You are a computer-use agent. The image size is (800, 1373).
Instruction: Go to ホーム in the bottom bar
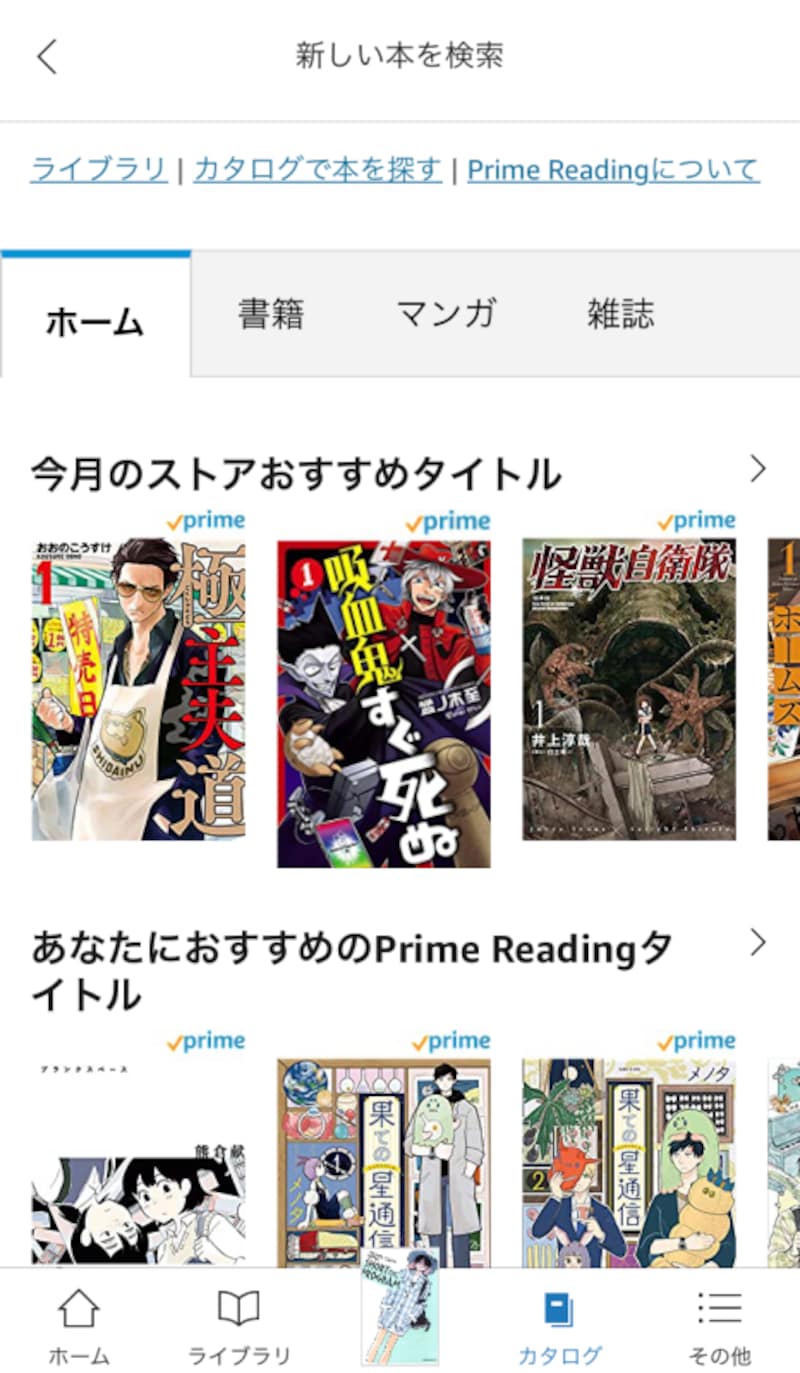pyautogui.click(x=79, y=1326)
